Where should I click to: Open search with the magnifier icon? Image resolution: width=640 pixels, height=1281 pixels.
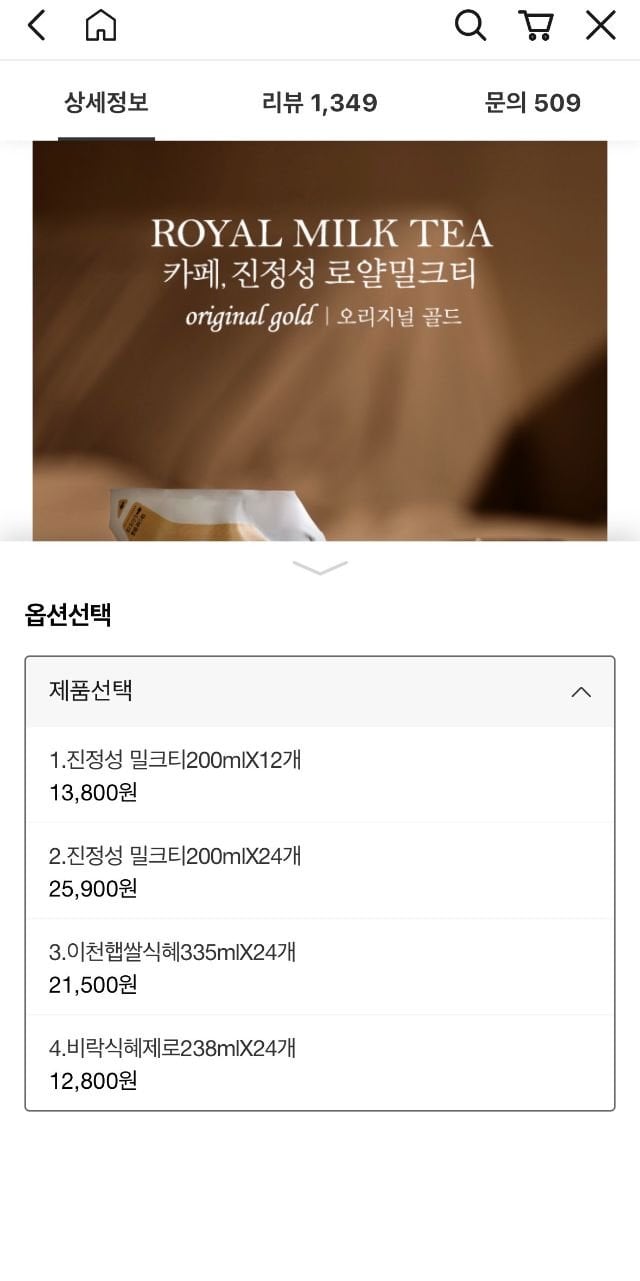470,25
